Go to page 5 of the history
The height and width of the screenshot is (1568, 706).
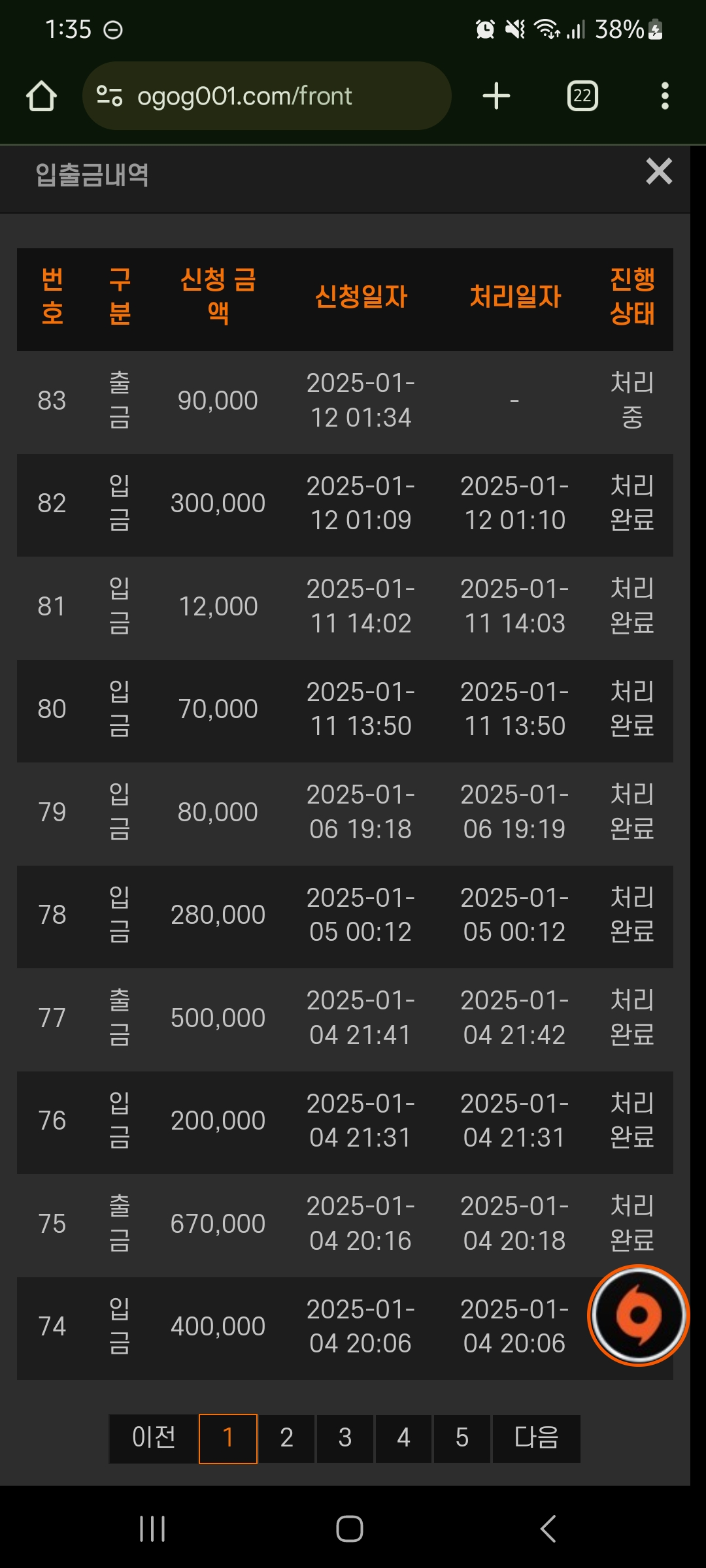[462, 1438]
